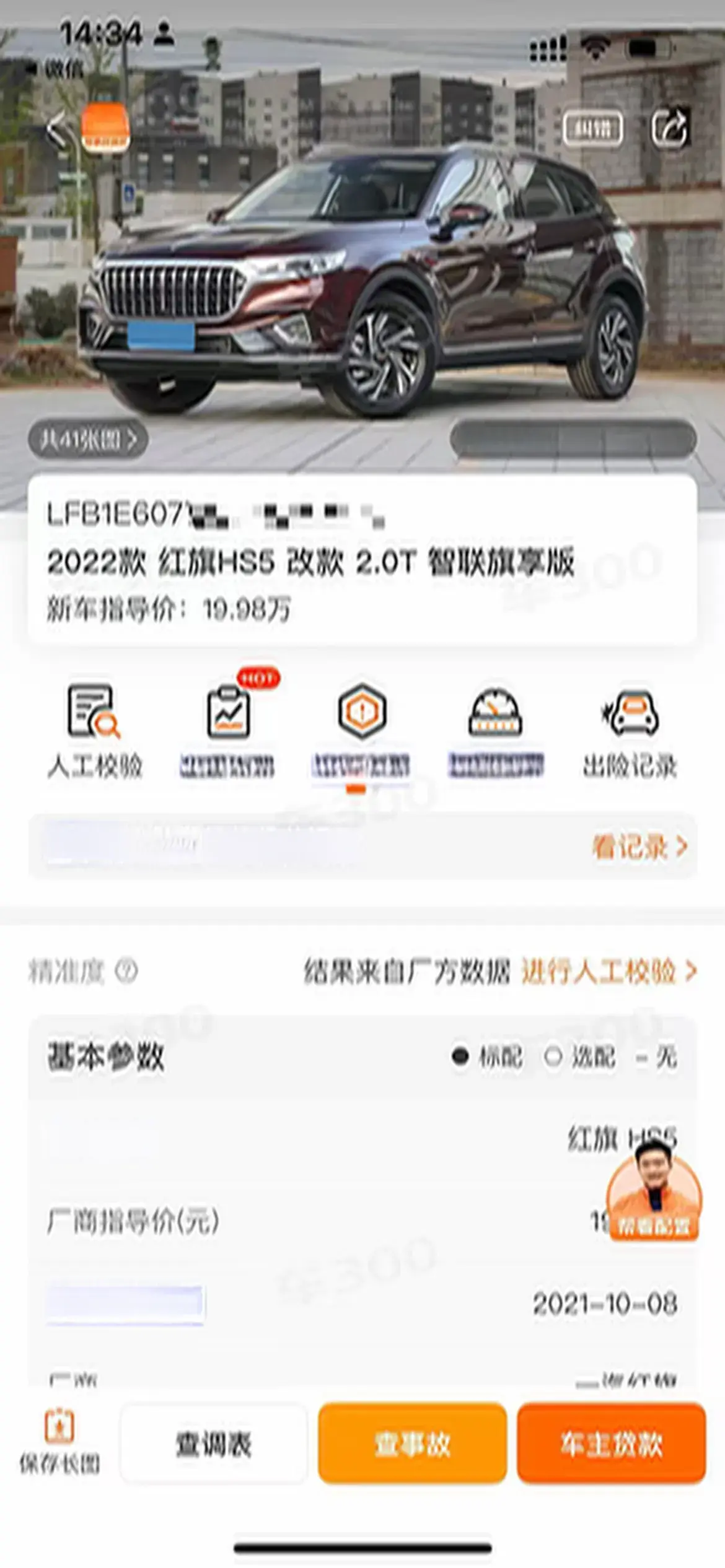Tap the 查事故 accident check button

pyautogui.click(x=412, y=1444)
